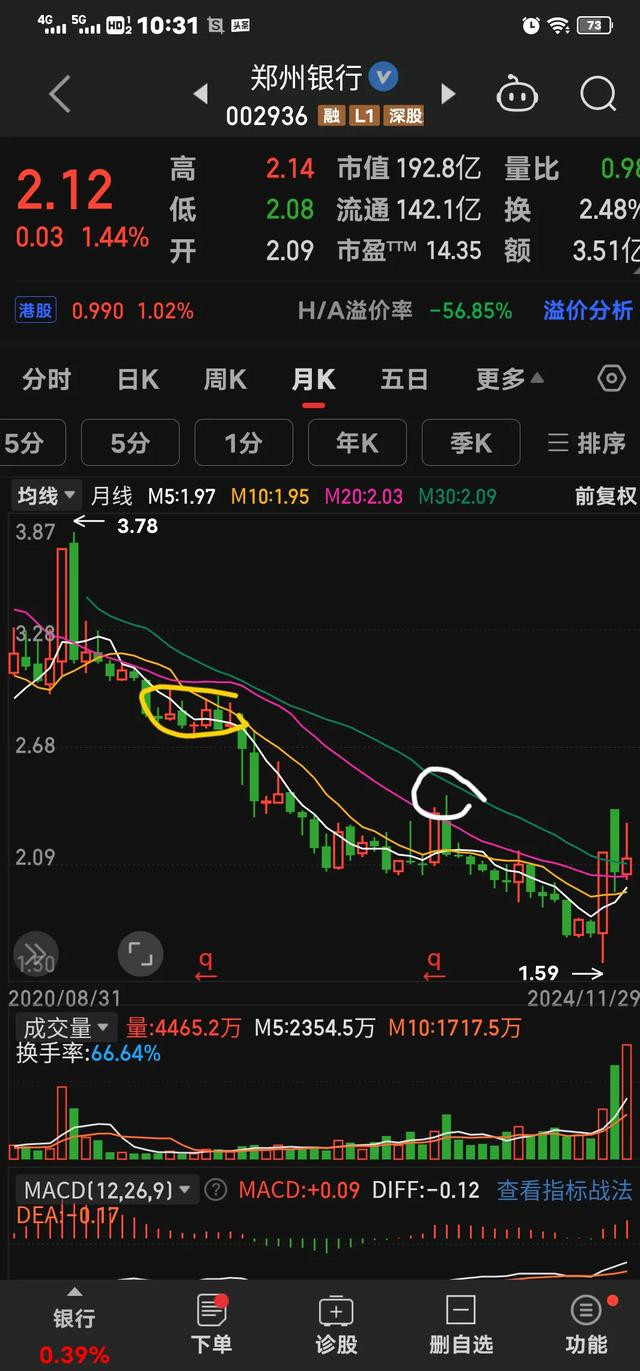Switch to the next stock arrow

(x=449, y=94)
